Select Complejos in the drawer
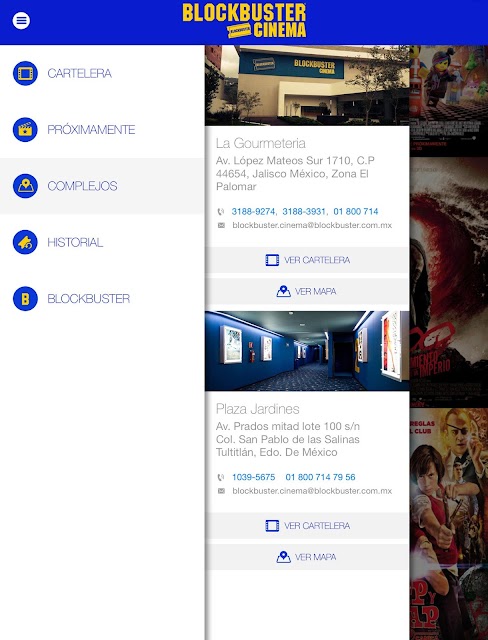 (x=102, y=186)
